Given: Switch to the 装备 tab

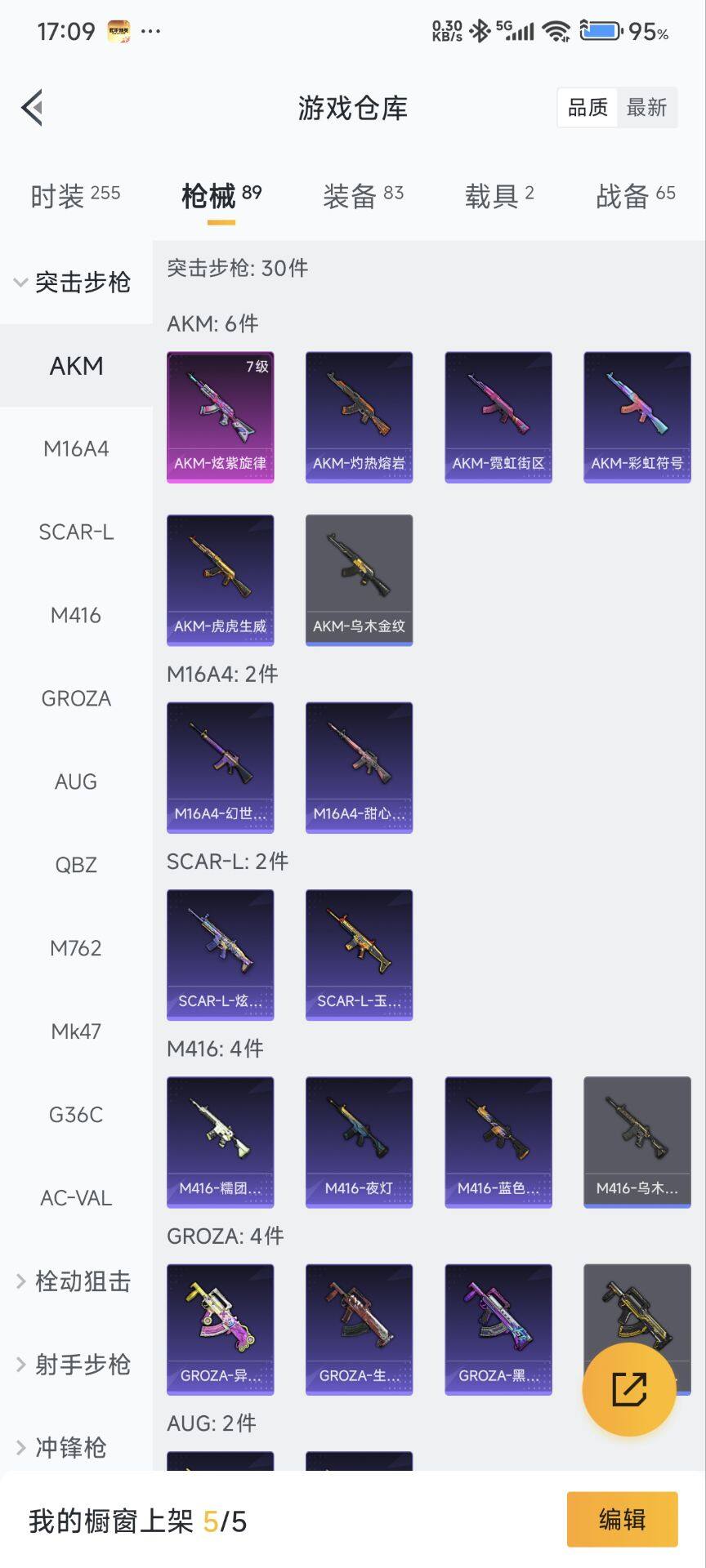Looking at the screenshot, I should click(363, 196).
